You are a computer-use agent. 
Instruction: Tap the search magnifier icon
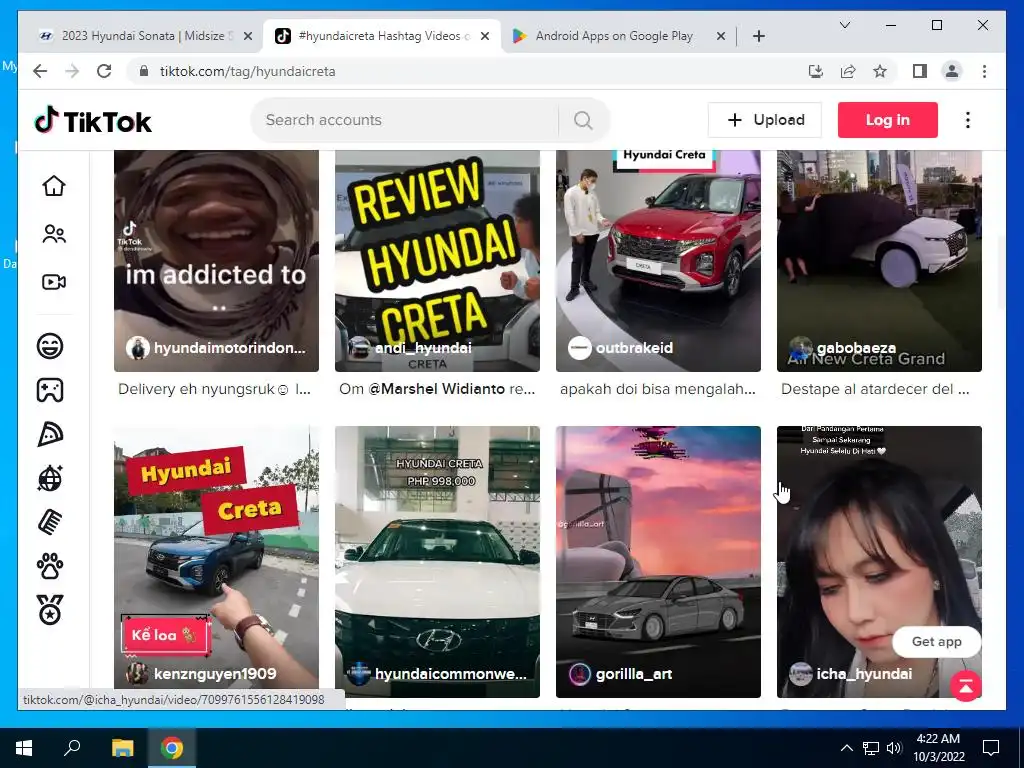pos(583,120)
